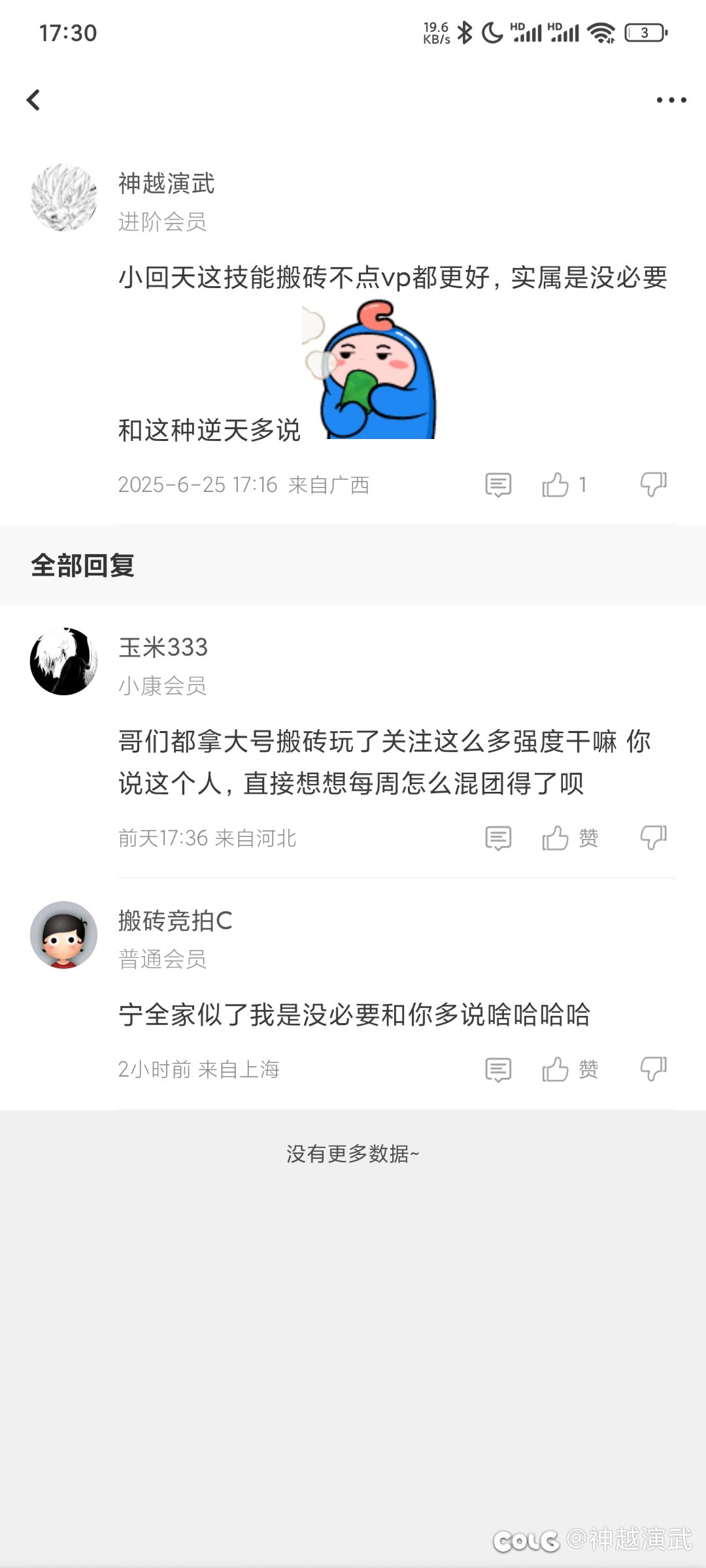Open the three-dot overflow menu

(x=671, y=100)
